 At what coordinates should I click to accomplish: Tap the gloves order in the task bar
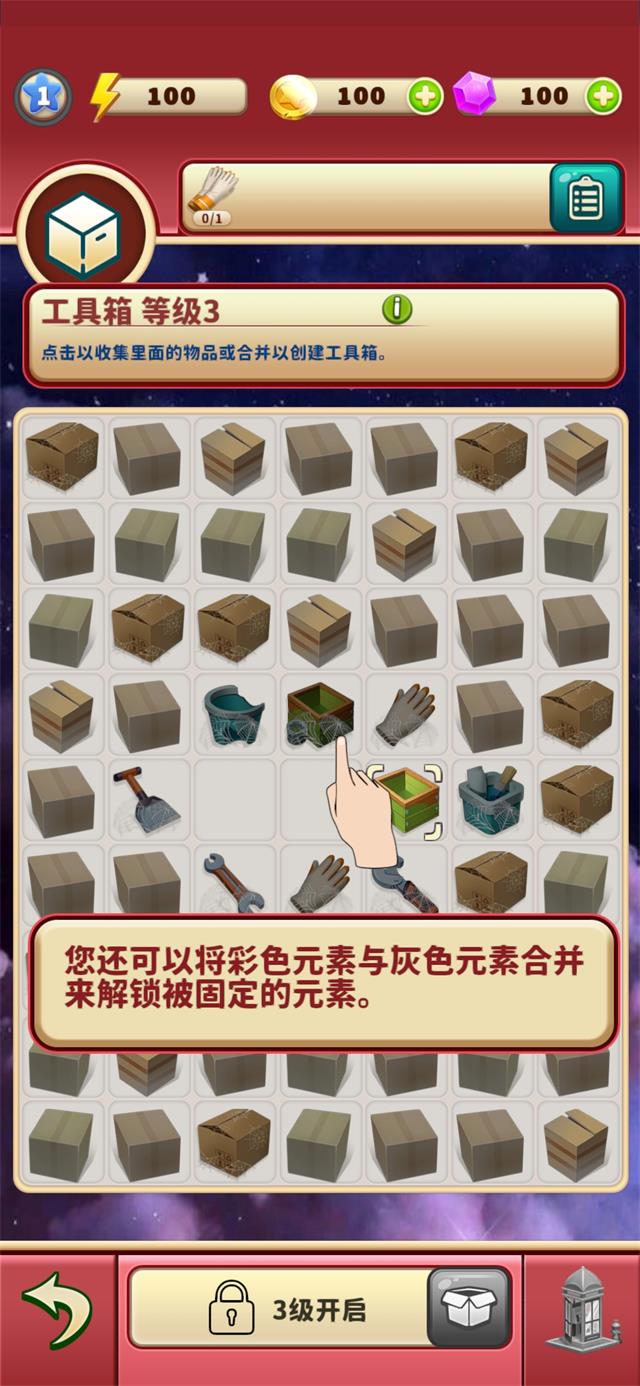point(213,195)
